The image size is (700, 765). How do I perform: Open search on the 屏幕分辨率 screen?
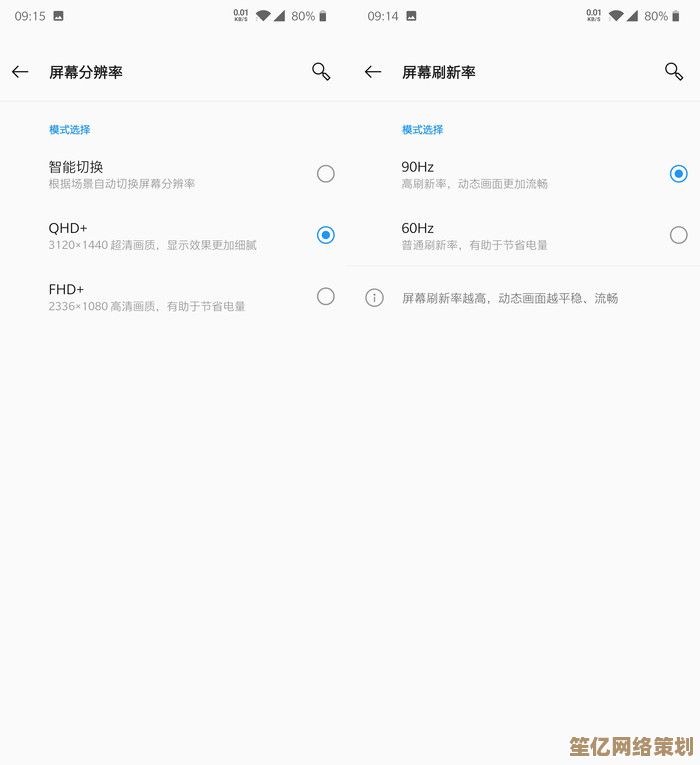click(x=321, y=71)
